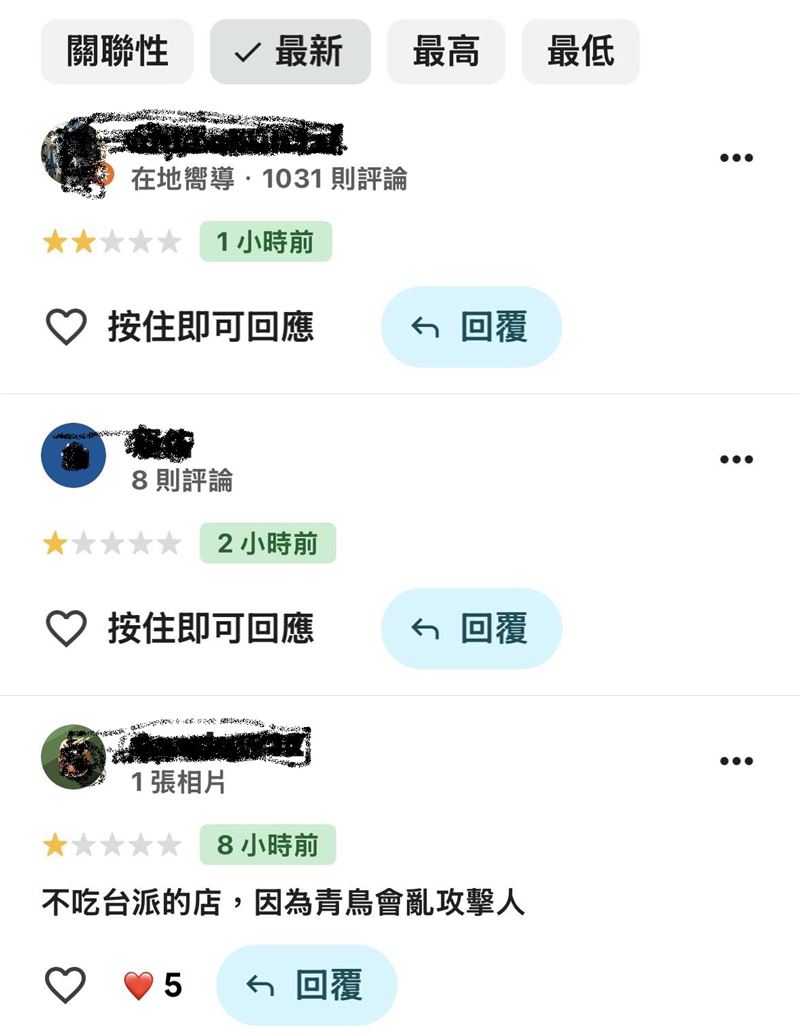
Task: Click the heart icon under the first review
Action: click(x=66, y=326)
